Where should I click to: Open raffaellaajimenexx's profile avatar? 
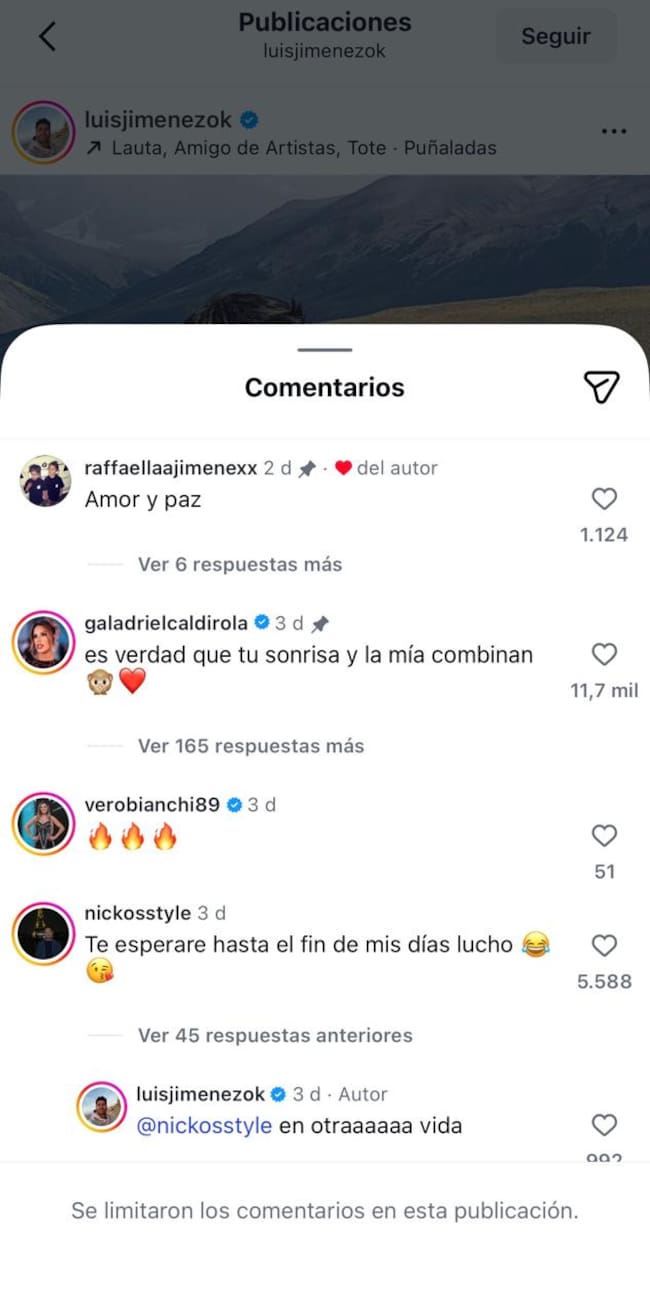tap(45, 481)
